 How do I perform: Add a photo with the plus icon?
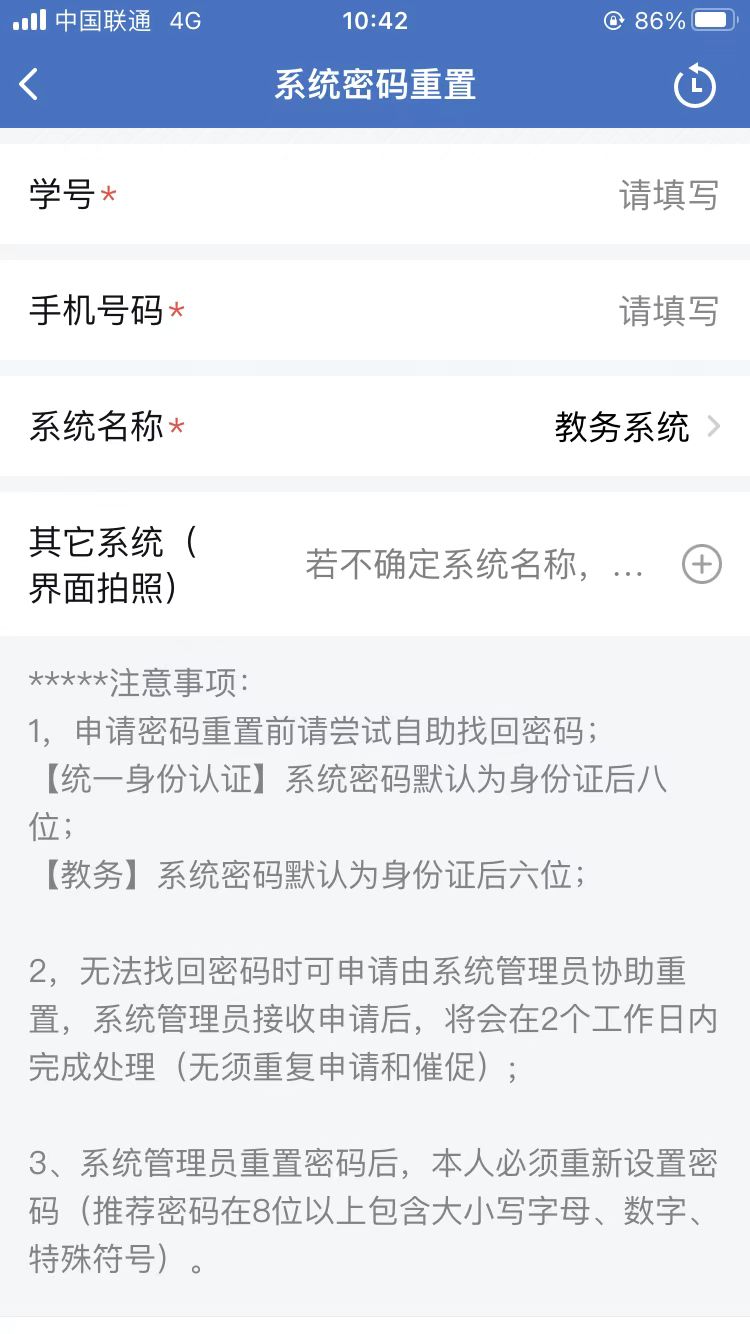pos(701,565)
